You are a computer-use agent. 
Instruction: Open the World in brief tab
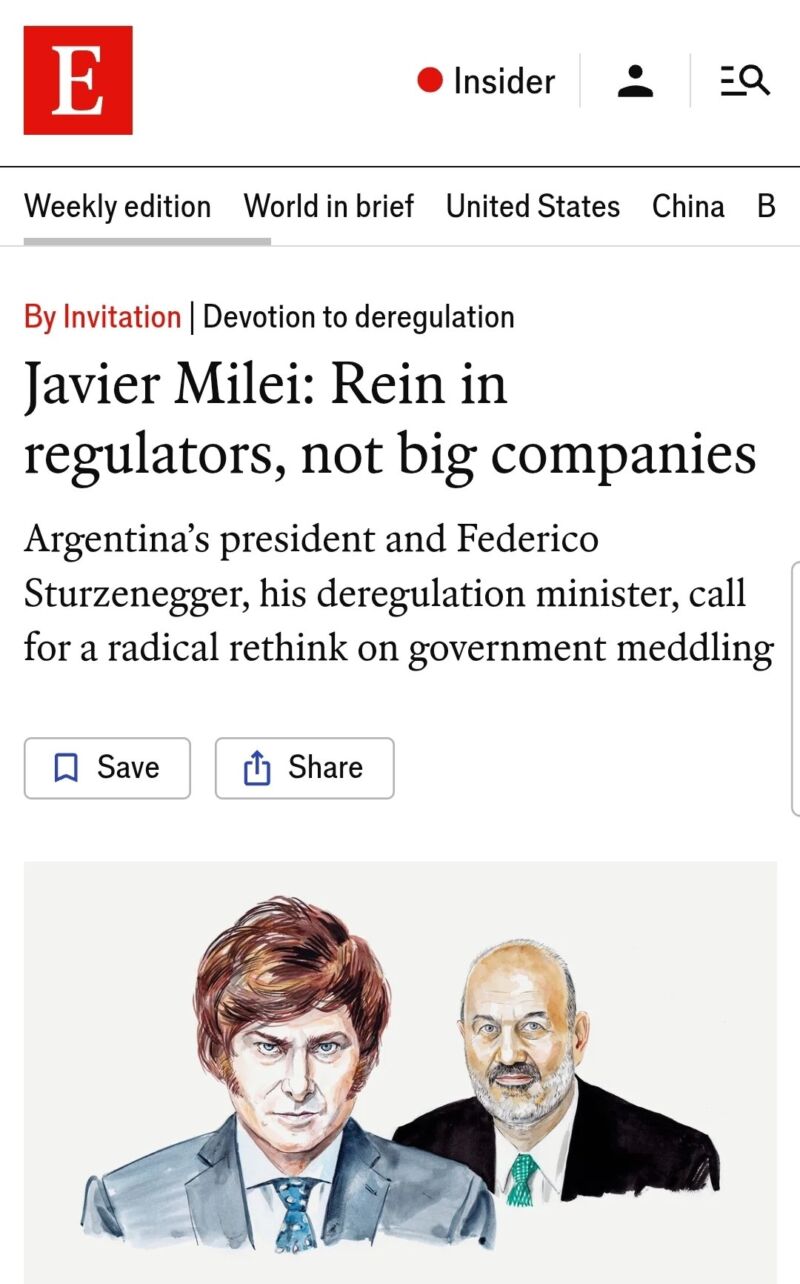[329, 207]
